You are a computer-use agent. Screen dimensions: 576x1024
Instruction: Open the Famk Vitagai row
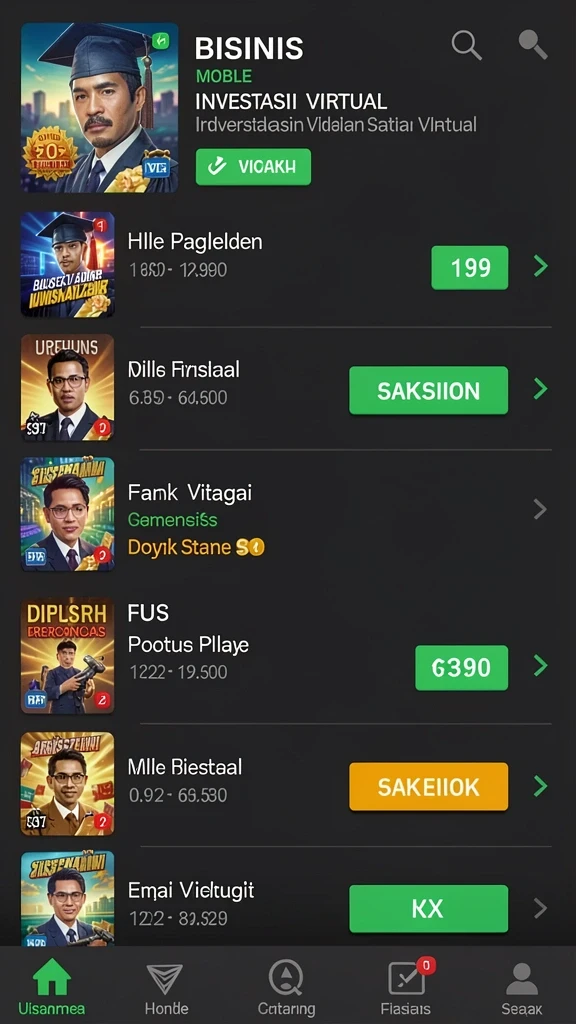point(286,514)
